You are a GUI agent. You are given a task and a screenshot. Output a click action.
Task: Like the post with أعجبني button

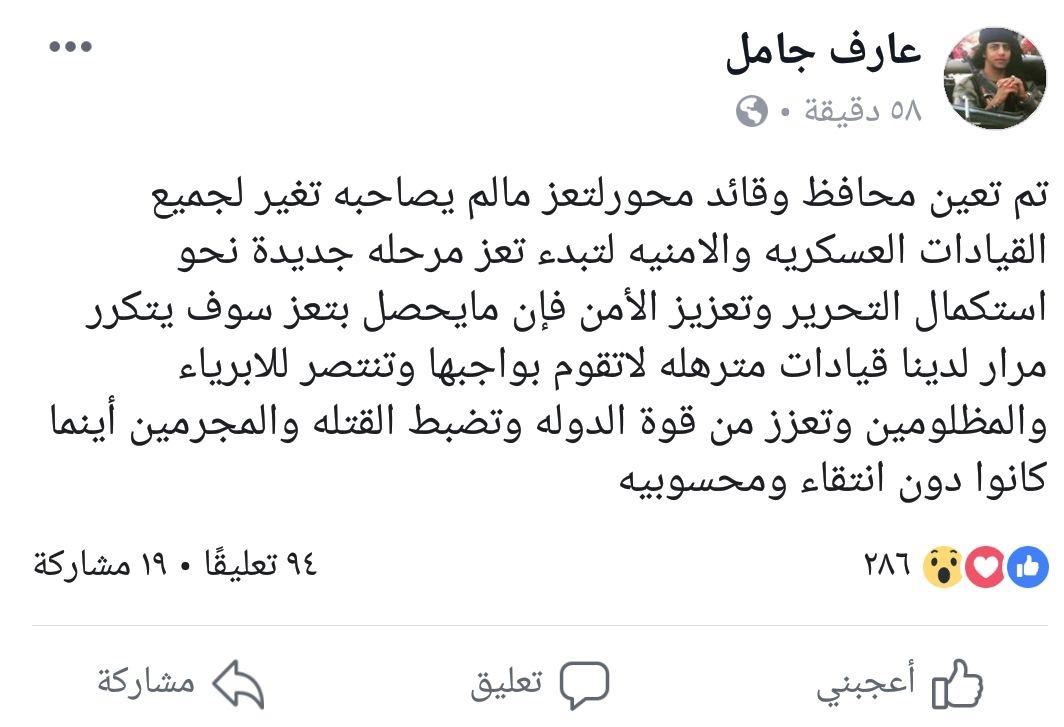pos(900,684)
